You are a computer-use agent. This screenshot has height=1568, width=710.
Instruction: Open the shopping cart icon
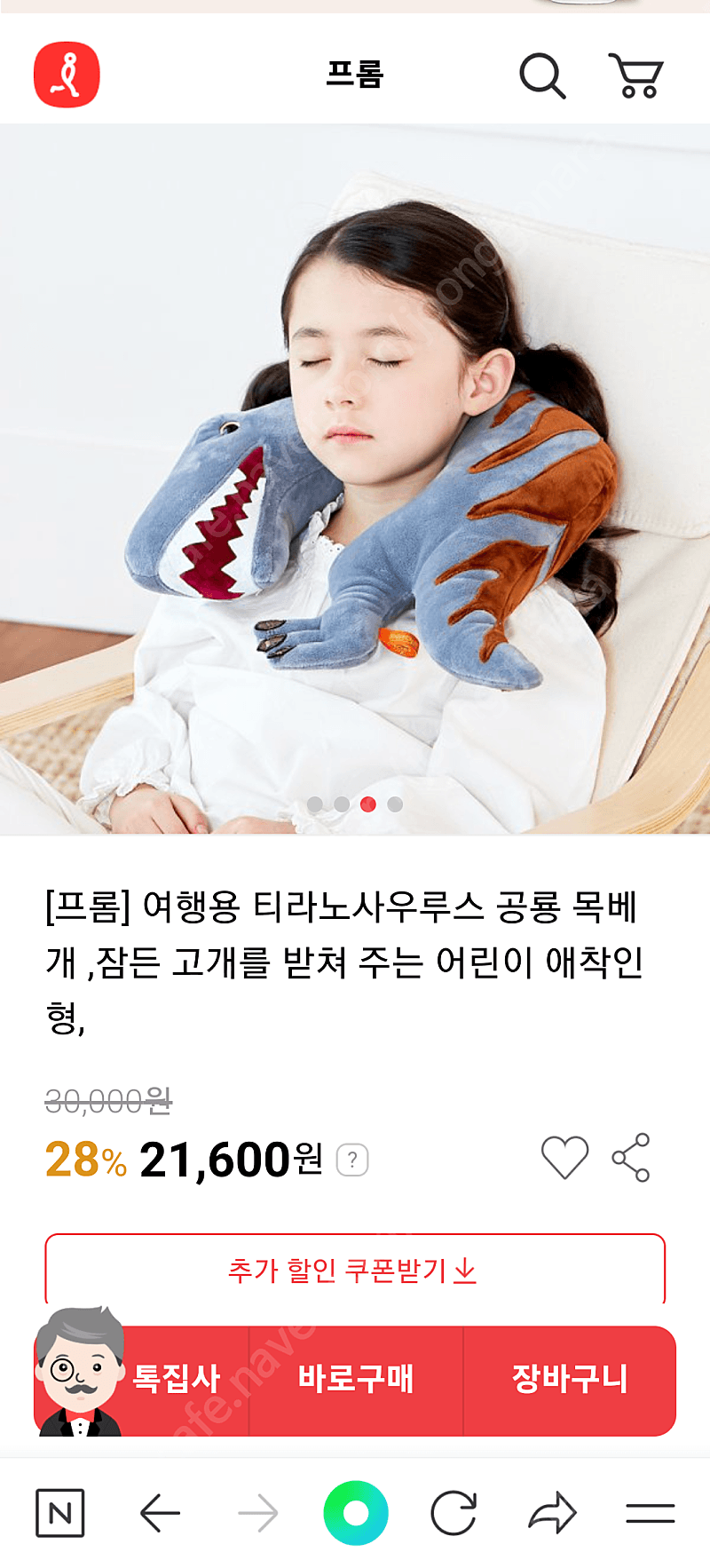[635, 75]
